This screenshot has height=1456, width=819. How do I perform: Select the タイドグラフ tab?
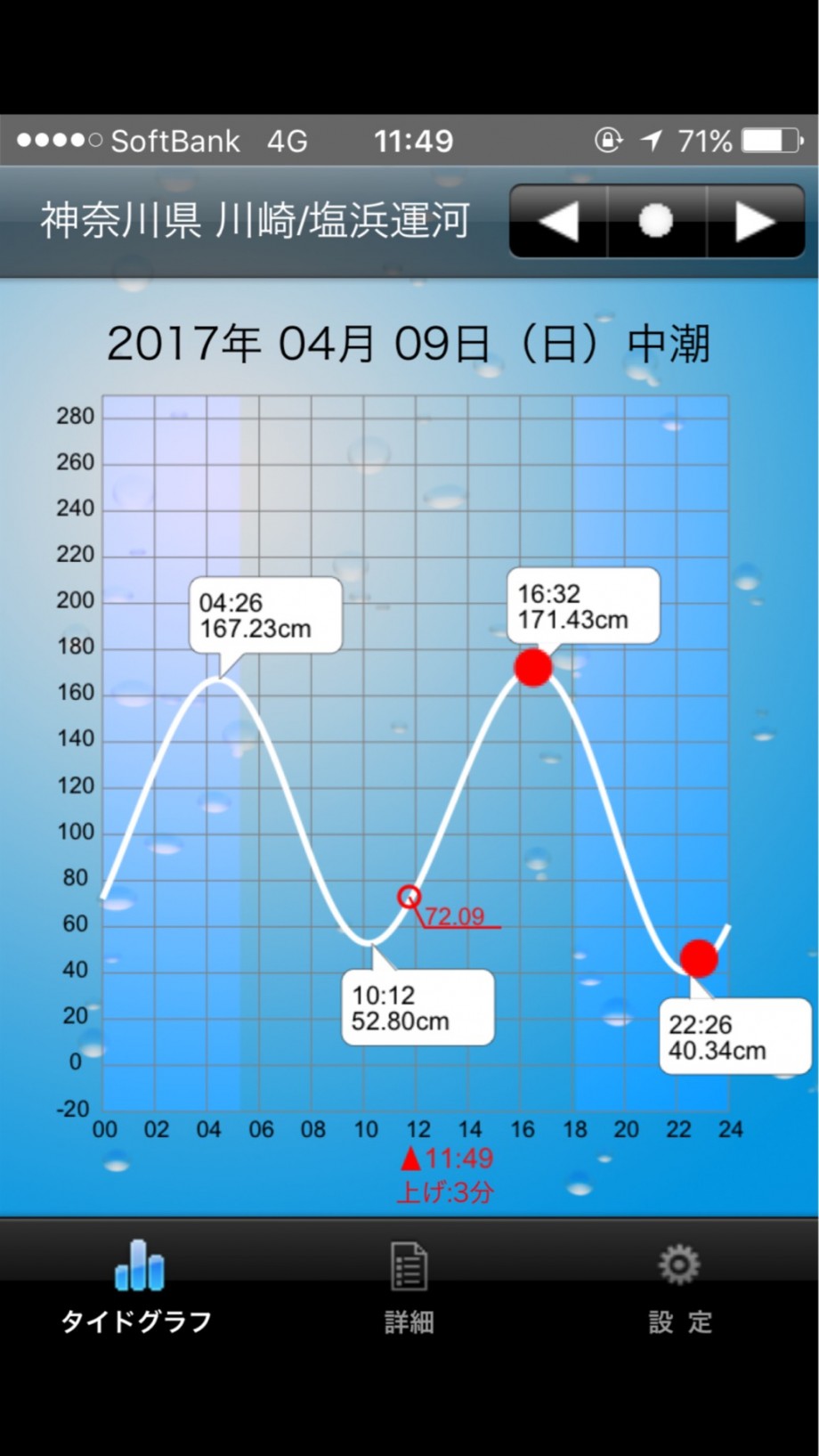coord(136,1286)
